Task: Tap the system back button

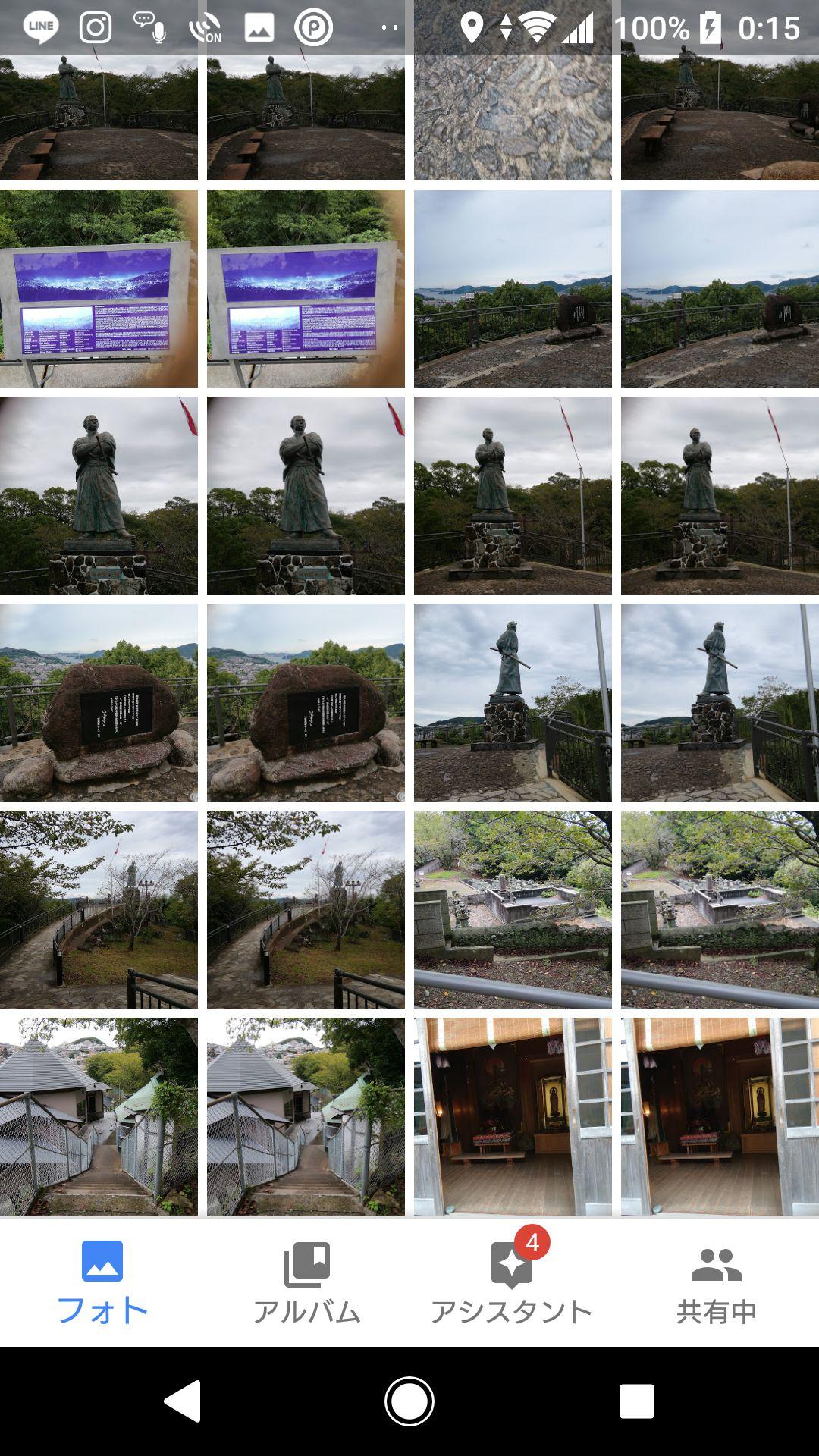Action: click(183, 1401)
